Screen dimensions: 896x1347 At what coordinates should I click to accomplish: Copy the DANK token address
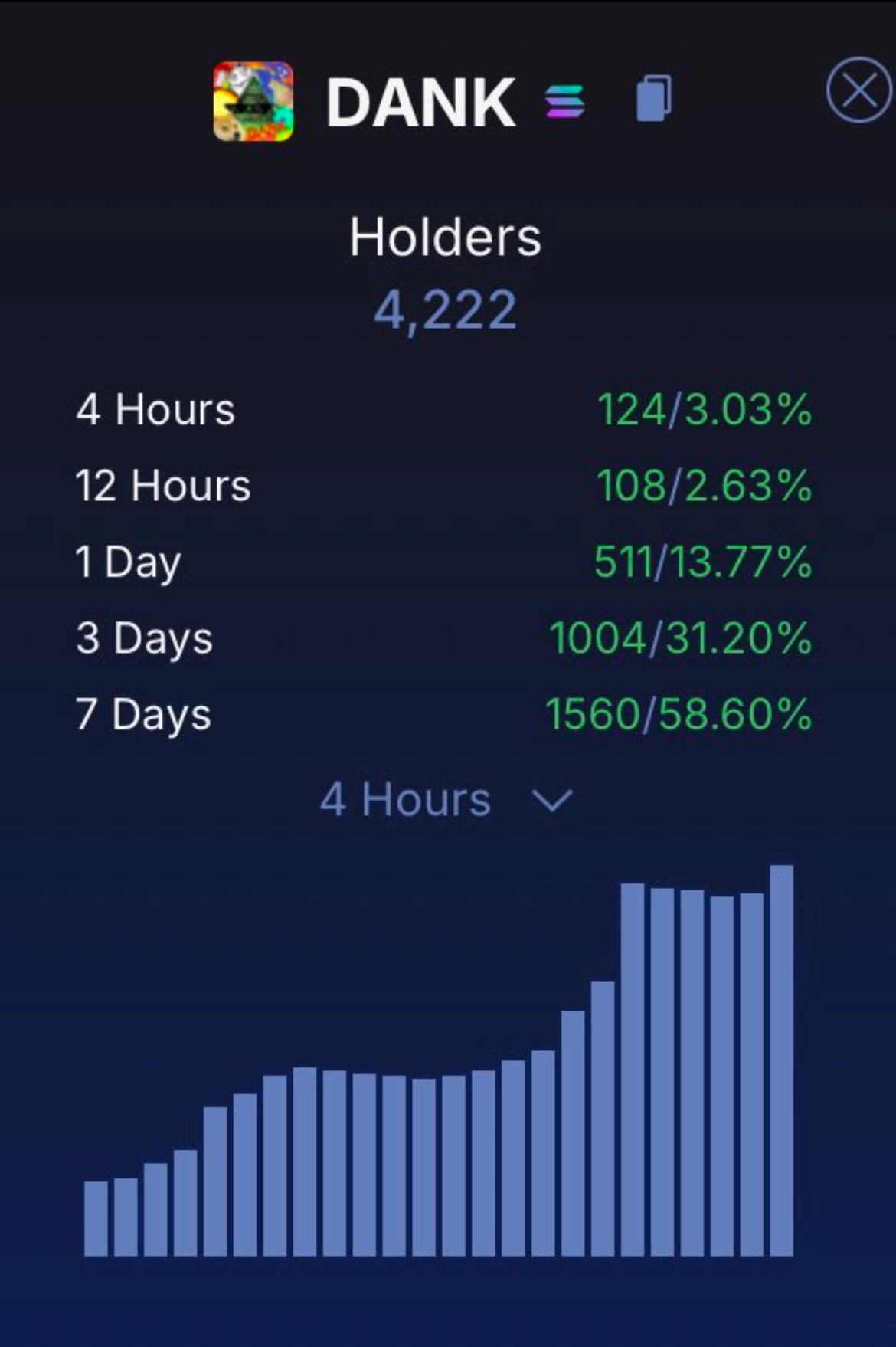[x=654, y=98]
